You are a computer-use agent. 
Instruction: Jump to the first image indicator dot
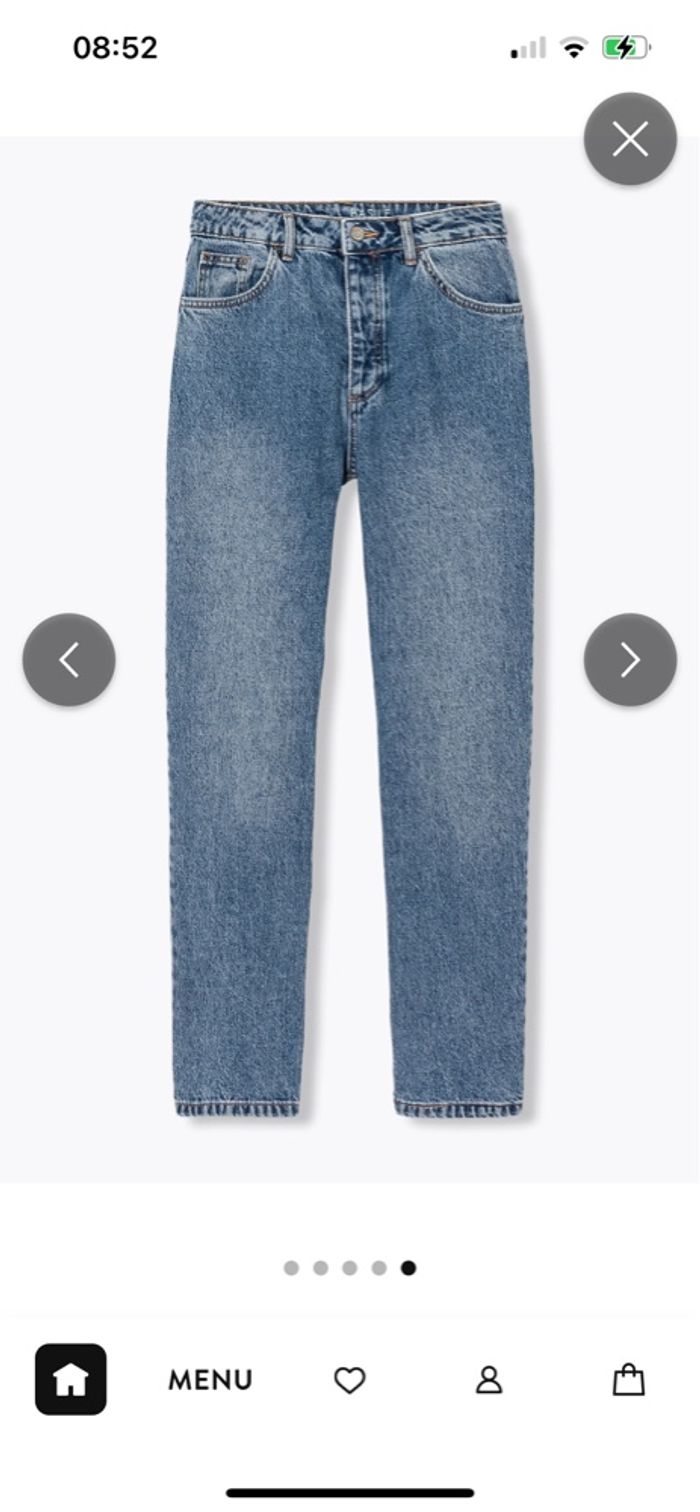291,1268
